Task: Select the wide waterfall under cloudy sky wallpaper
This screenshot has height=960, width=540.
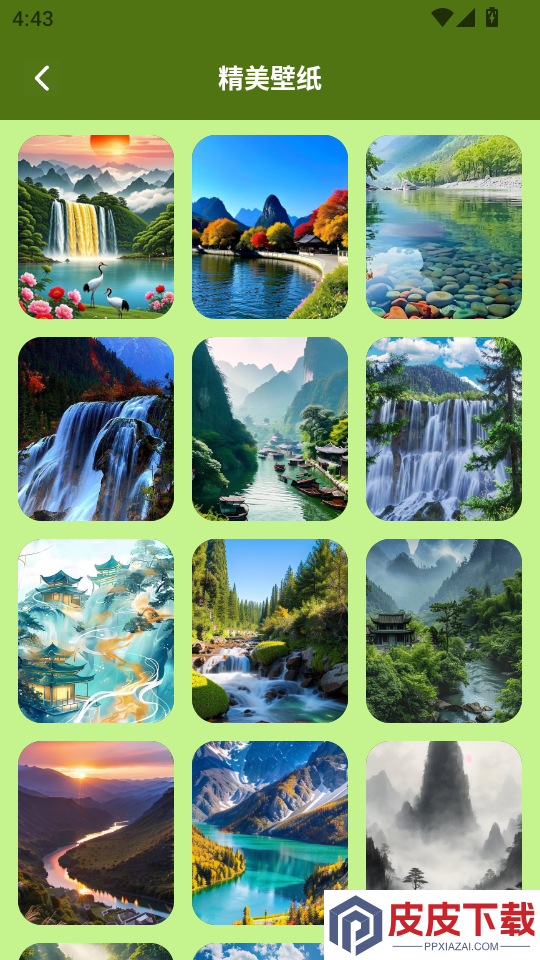Action: pyautogui.click(x=444, y=429)
